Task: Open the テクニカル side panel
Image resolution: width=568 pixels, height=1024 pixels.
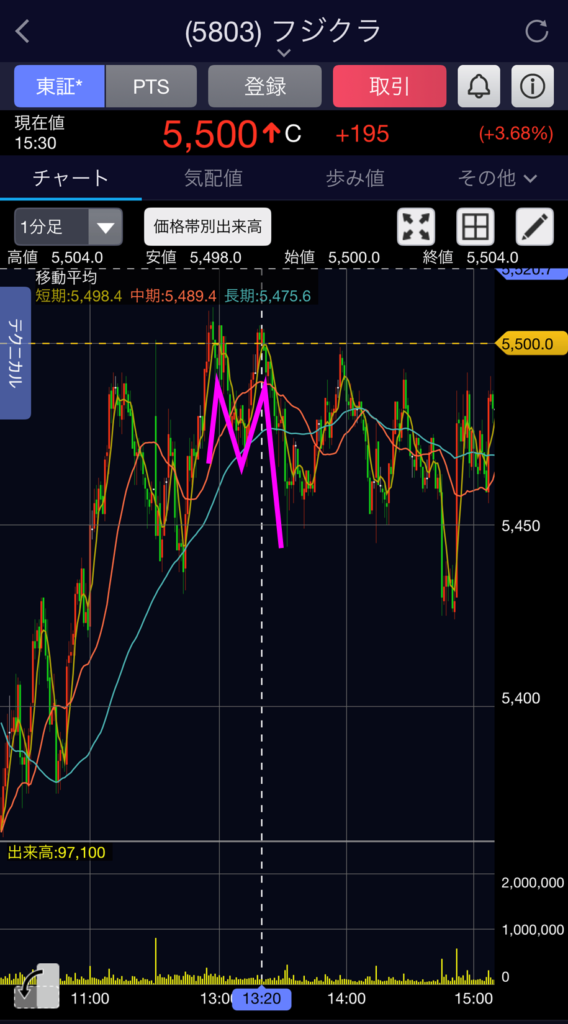Action: coord(15,353)
